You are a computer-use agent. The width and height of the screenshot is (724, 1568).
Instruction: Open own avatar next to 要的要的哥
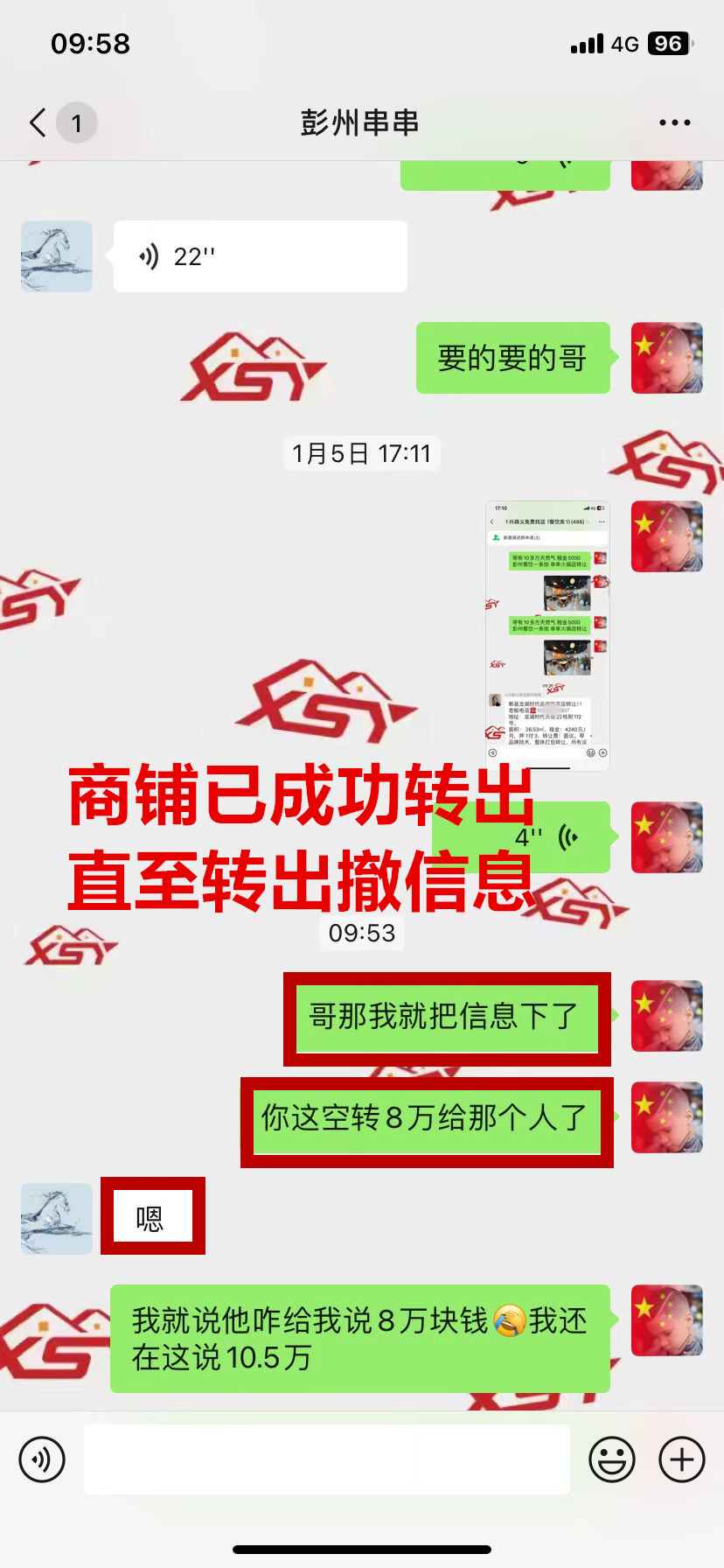pos(667,358)
